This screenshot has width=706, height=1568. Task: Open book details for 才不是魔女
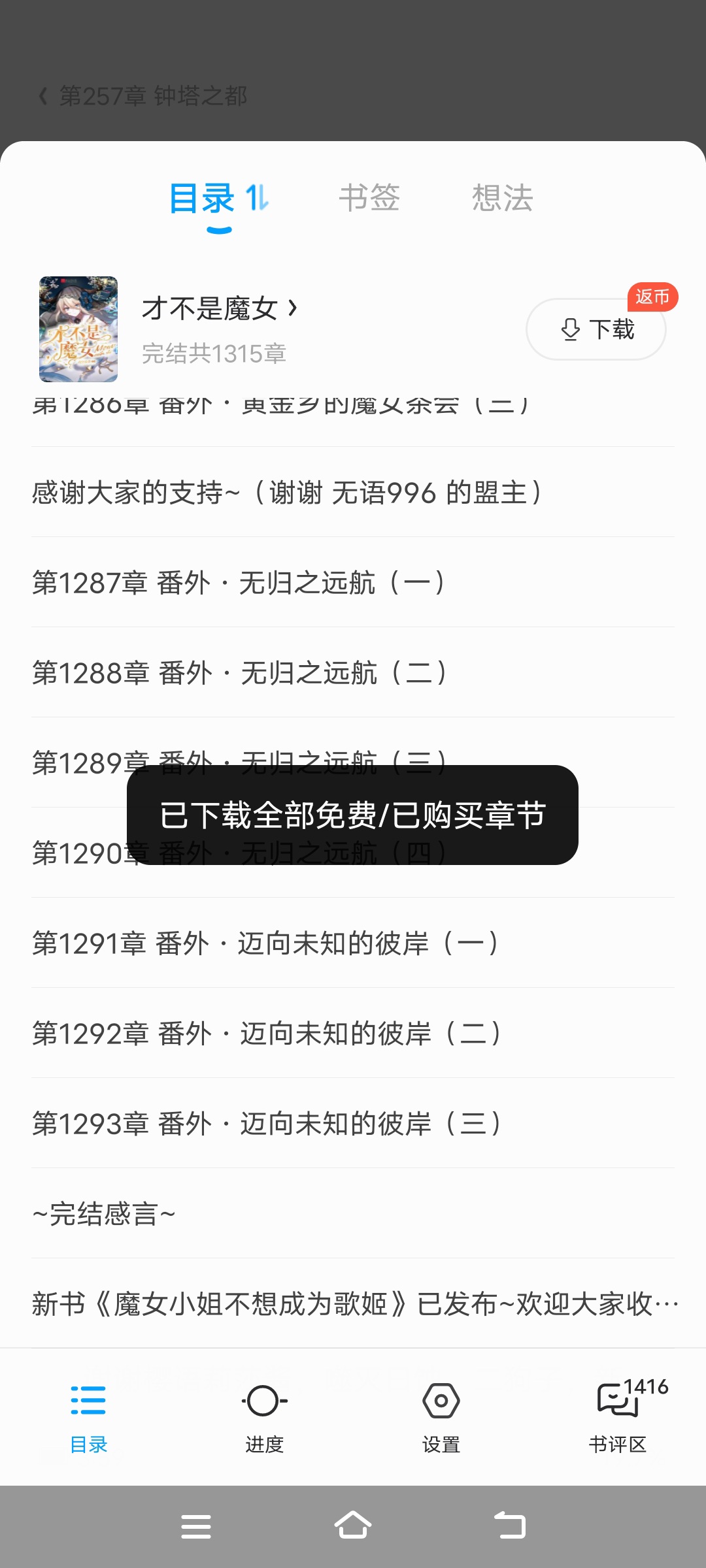(220, 308)
